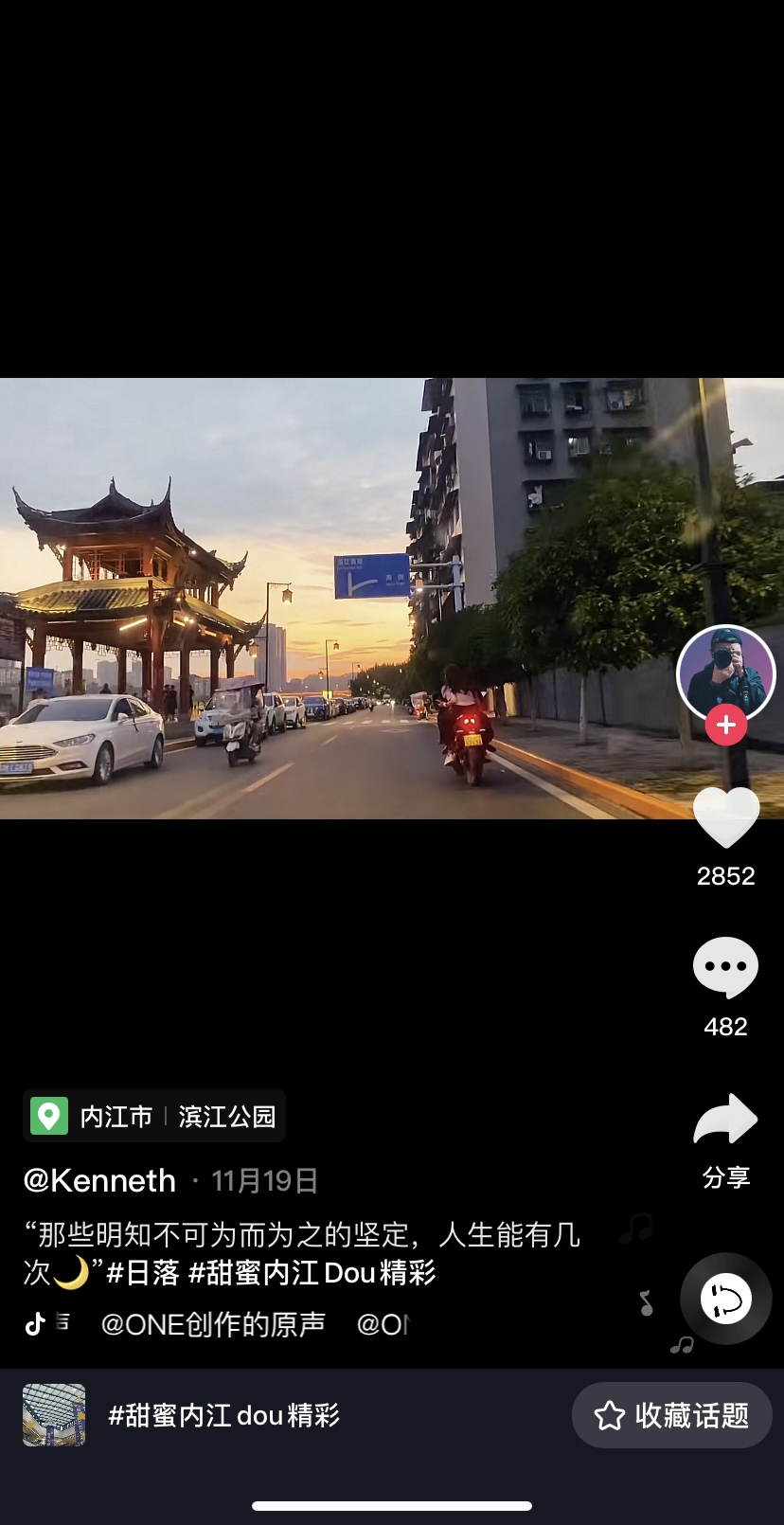The height and width of the screenshot is (1525, 784).
Task: Tap 收藏话题 to save the topic
Action: click(x=671, y=1415)
